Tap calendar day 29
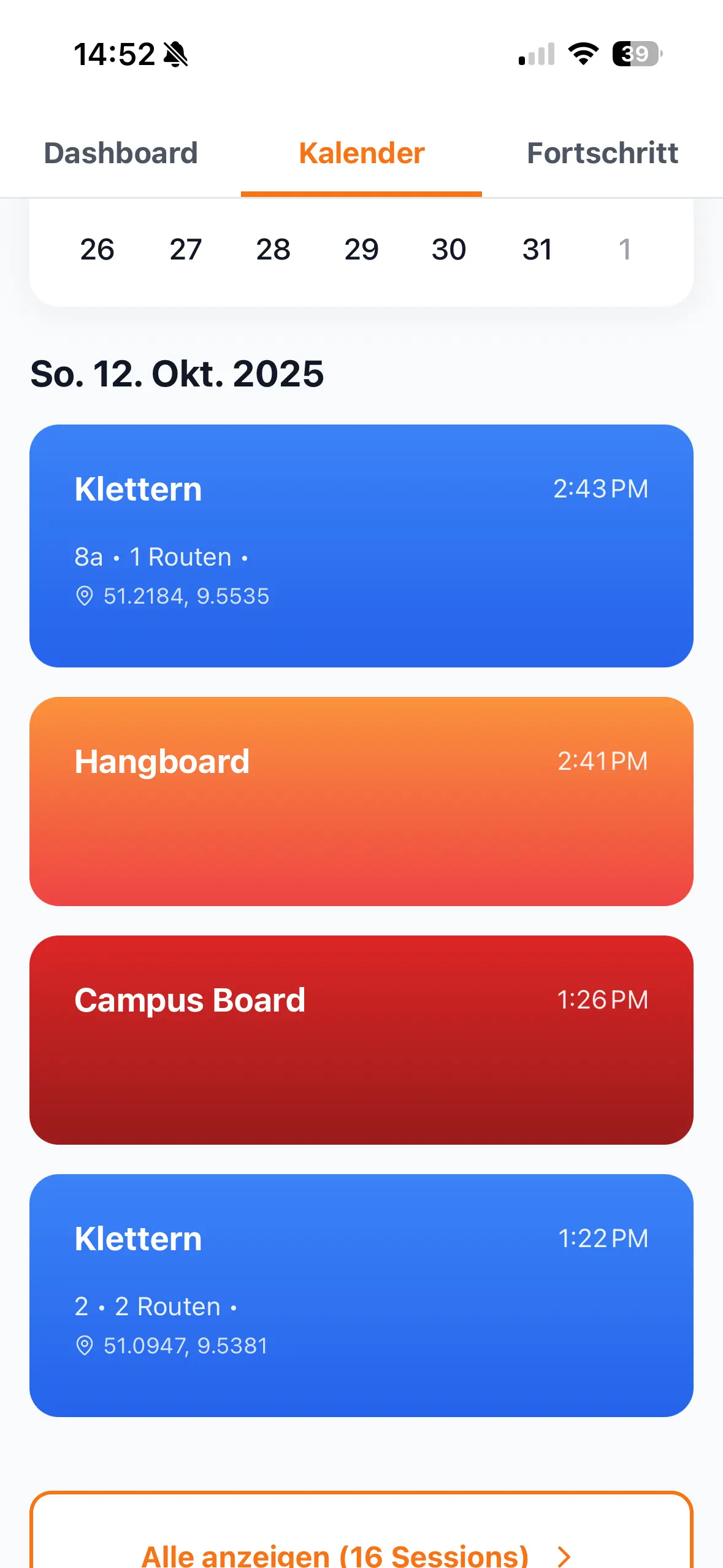The width and height of the screenshot is (723, 1568). (361, 250)
